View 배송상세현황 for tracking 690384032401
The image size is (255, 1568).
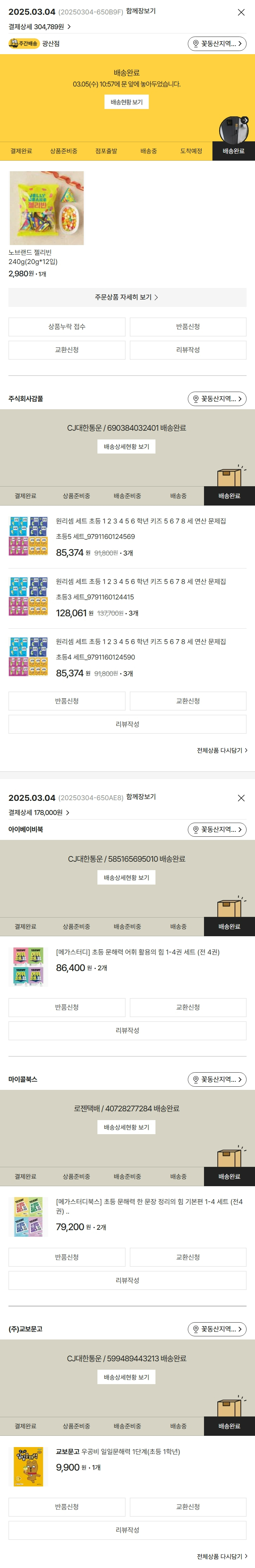click(127, 447)
